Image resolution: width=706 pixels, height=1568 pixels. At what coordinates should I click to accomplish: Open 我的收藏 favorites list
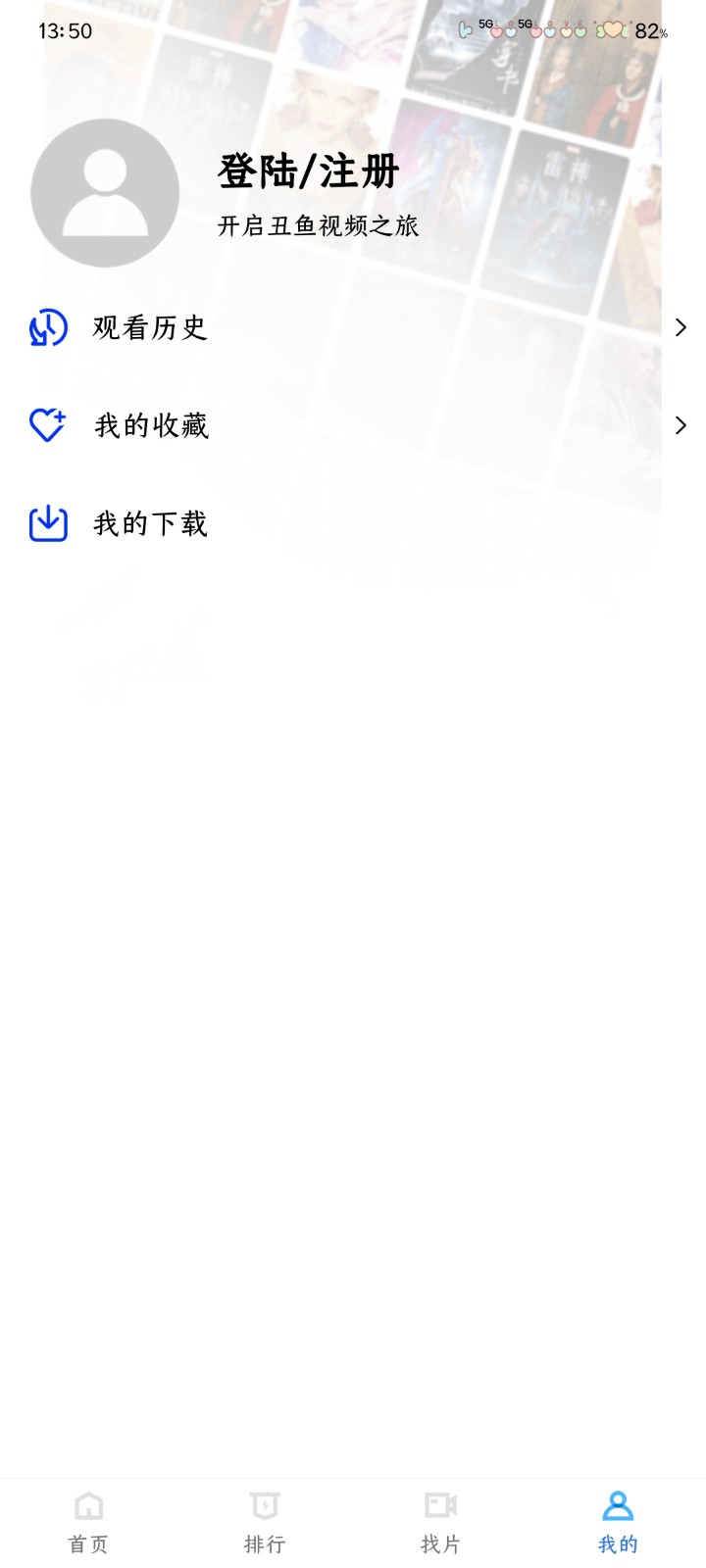[x=148, y=424]
